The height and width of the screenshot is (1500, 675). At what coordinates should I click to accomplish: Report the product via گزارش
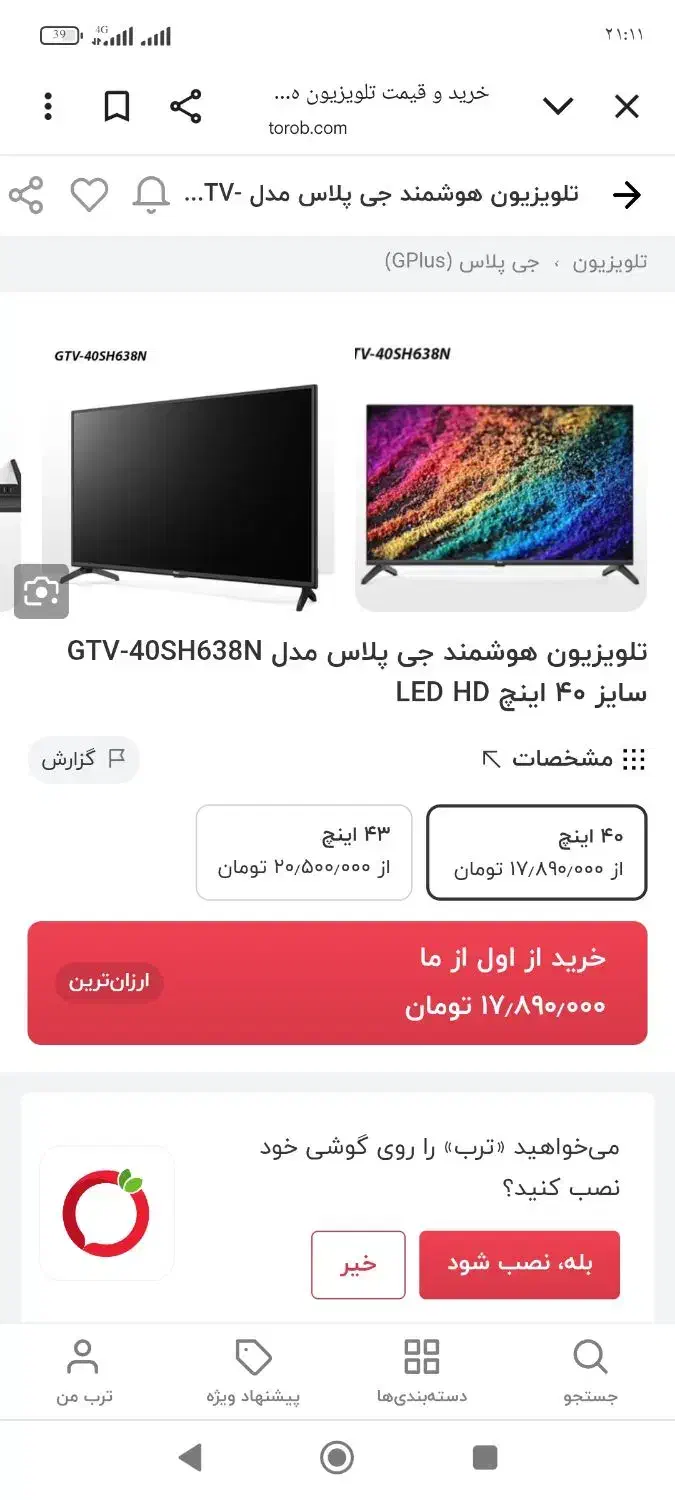[x=83, y=759]
